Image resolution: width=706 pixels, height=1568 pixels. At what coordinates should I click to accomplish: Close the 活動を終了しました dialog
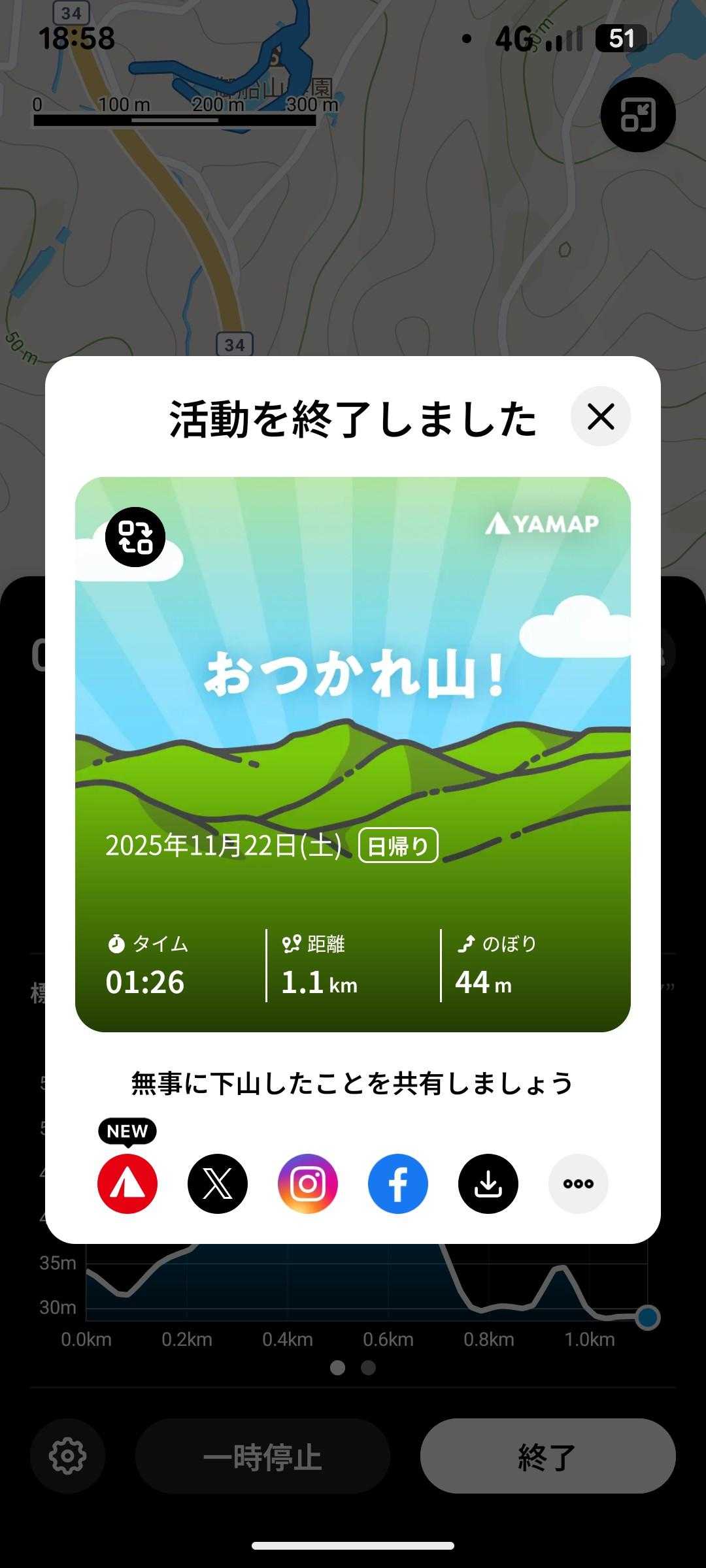600,416
